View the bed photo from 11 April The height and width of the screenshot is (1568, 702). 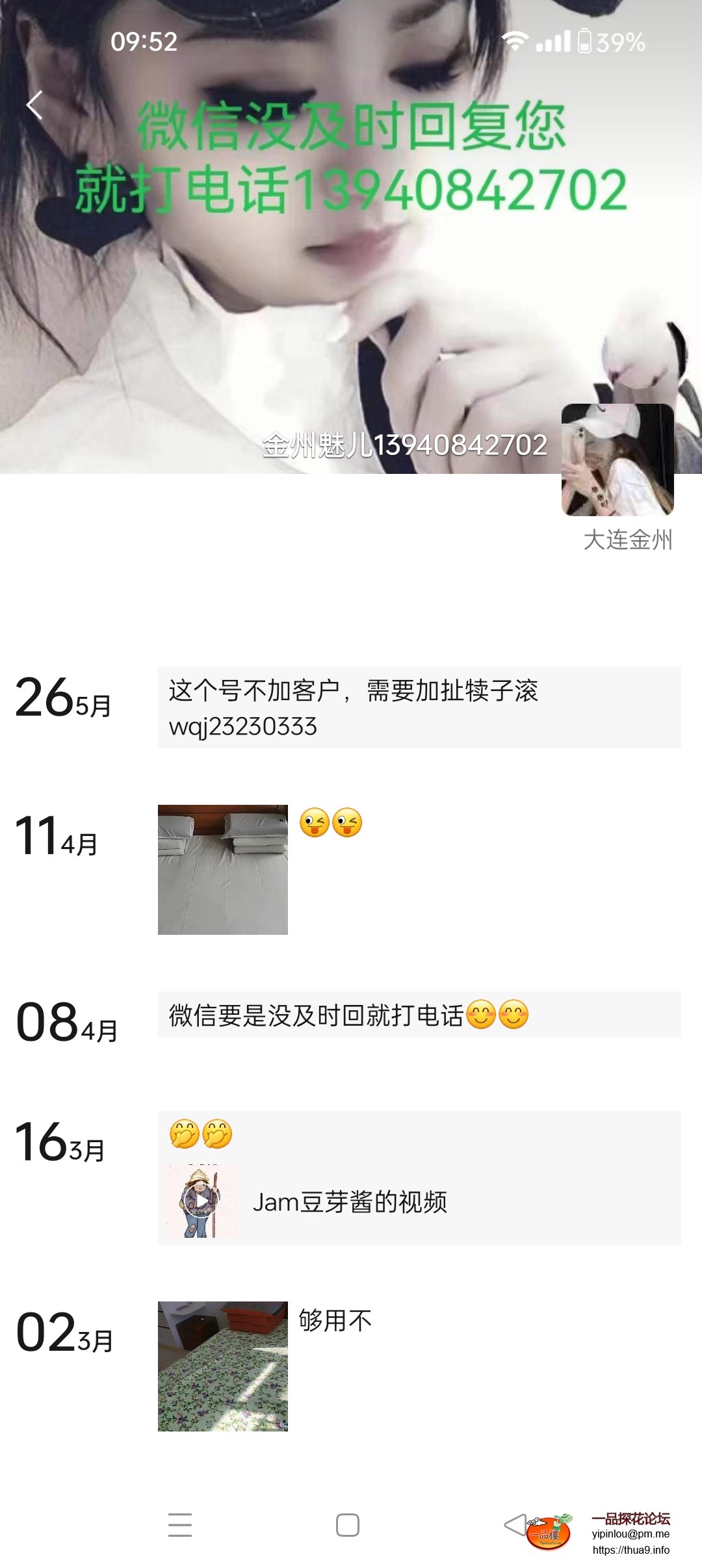pos(222,870)
